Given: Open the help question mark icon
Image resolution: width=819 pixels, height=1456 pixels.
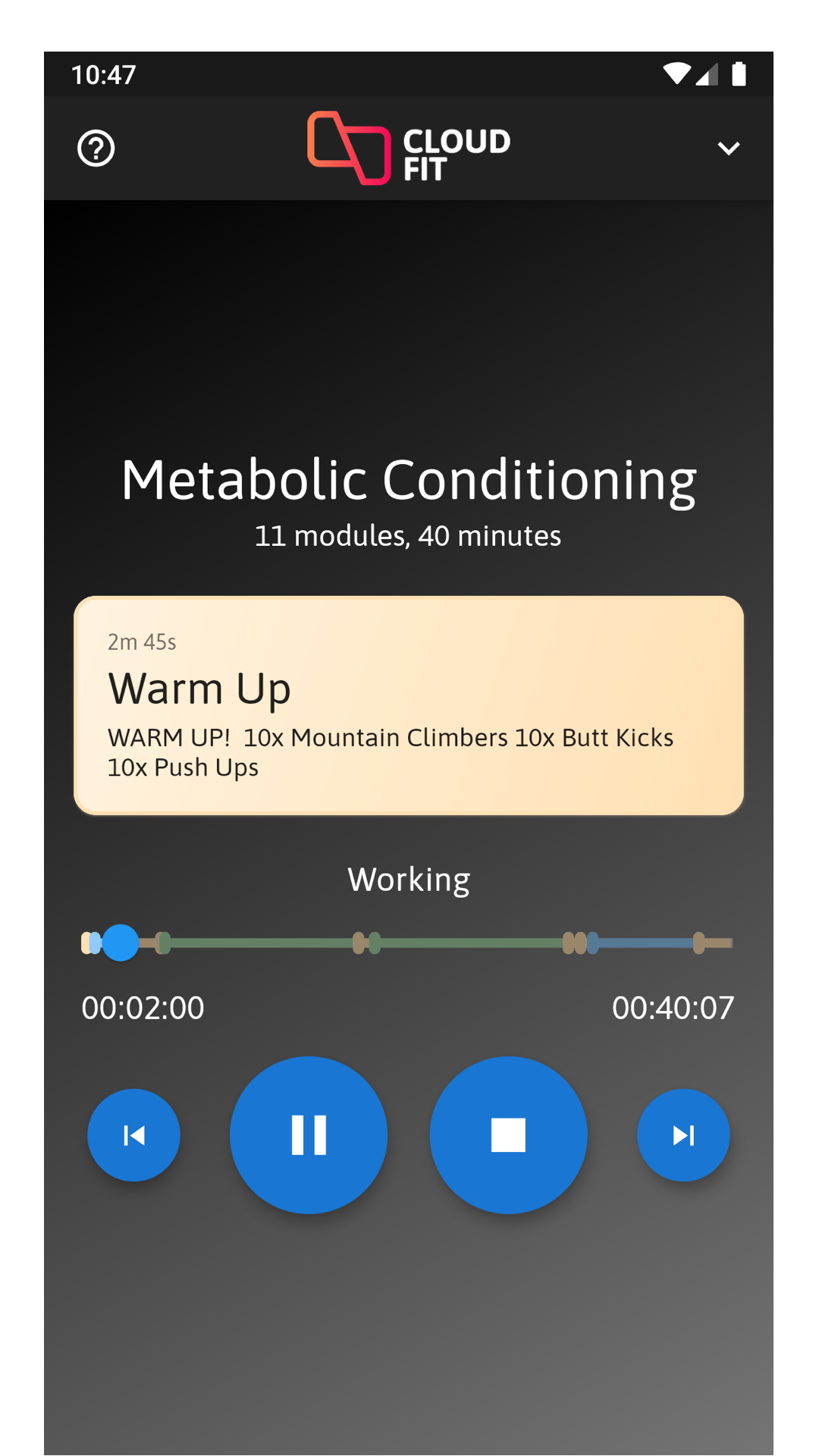Looking at the screenshot, I should coord(96,149).
